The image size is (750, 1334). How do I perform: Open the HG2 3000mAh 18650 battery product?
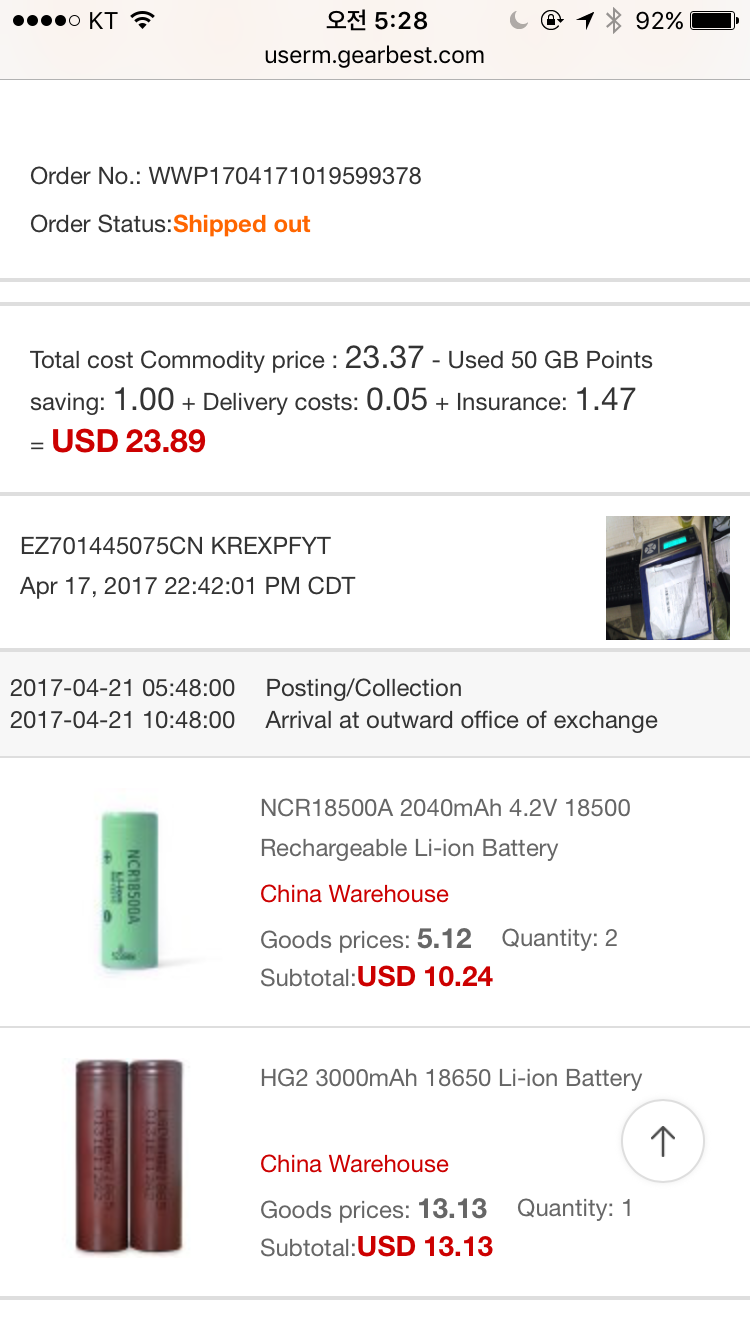pyautogui.click(x=451, y=1078)
